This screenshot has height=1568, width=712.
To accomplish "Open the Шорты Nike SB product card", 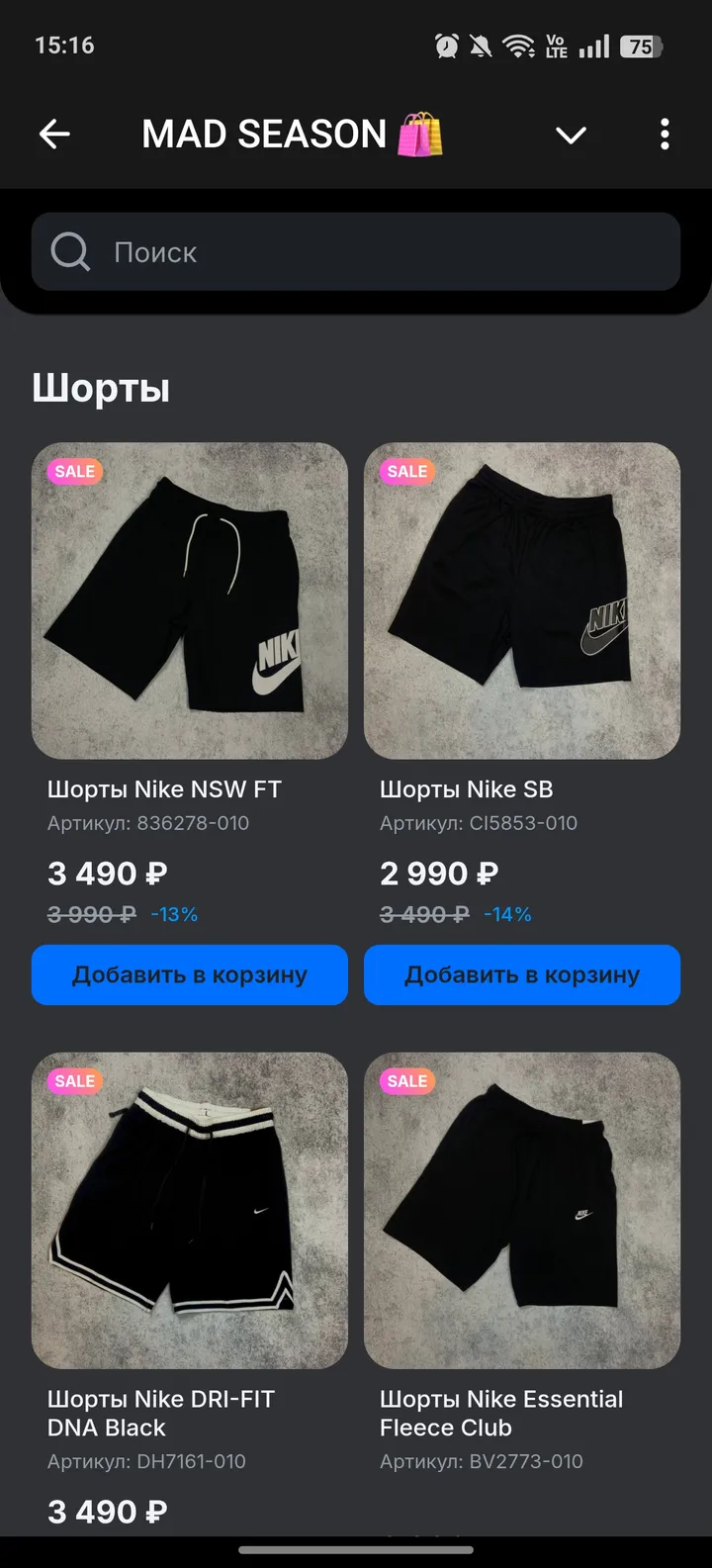I will 522,601.
